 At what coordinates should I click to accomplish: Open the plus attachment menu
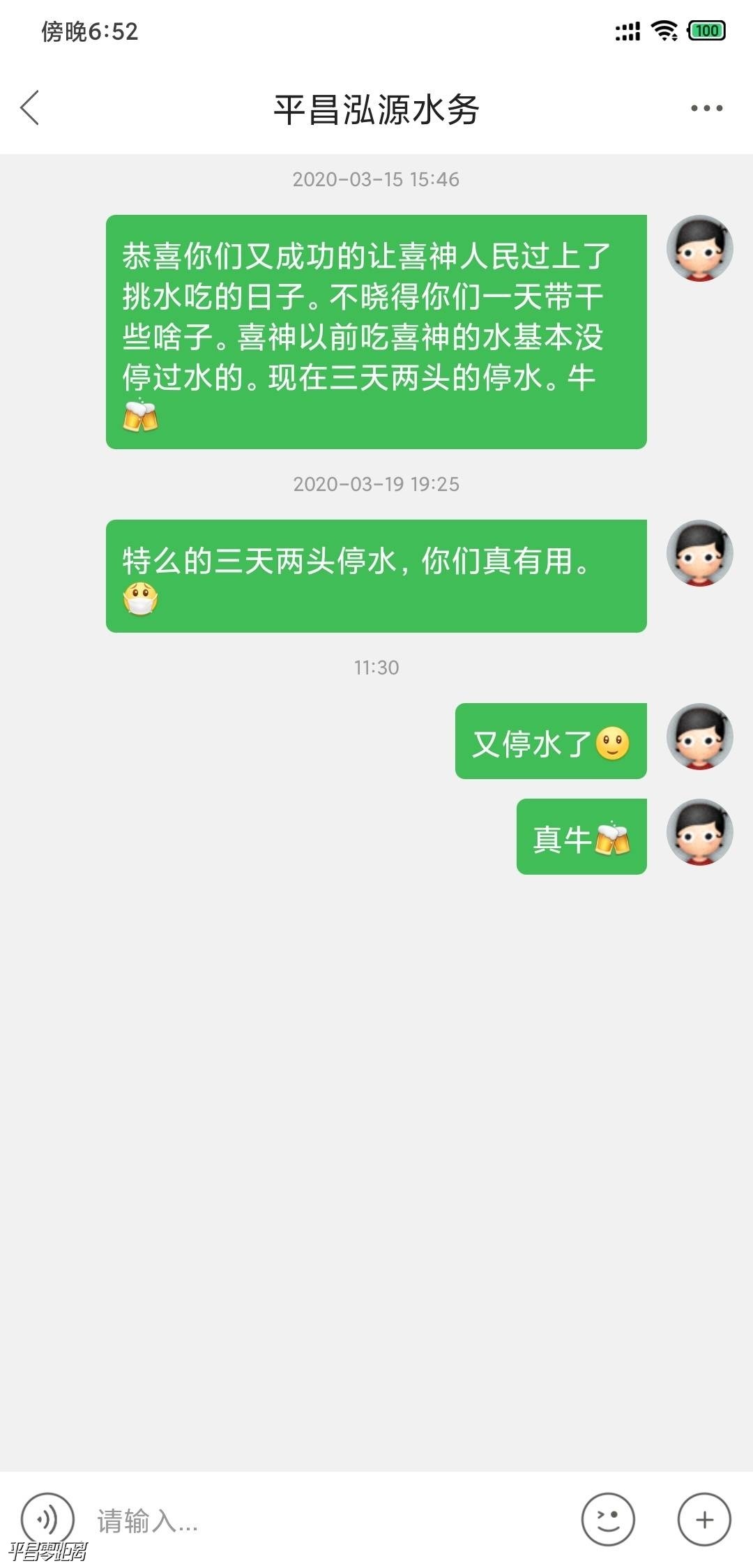pos(704,1519)
